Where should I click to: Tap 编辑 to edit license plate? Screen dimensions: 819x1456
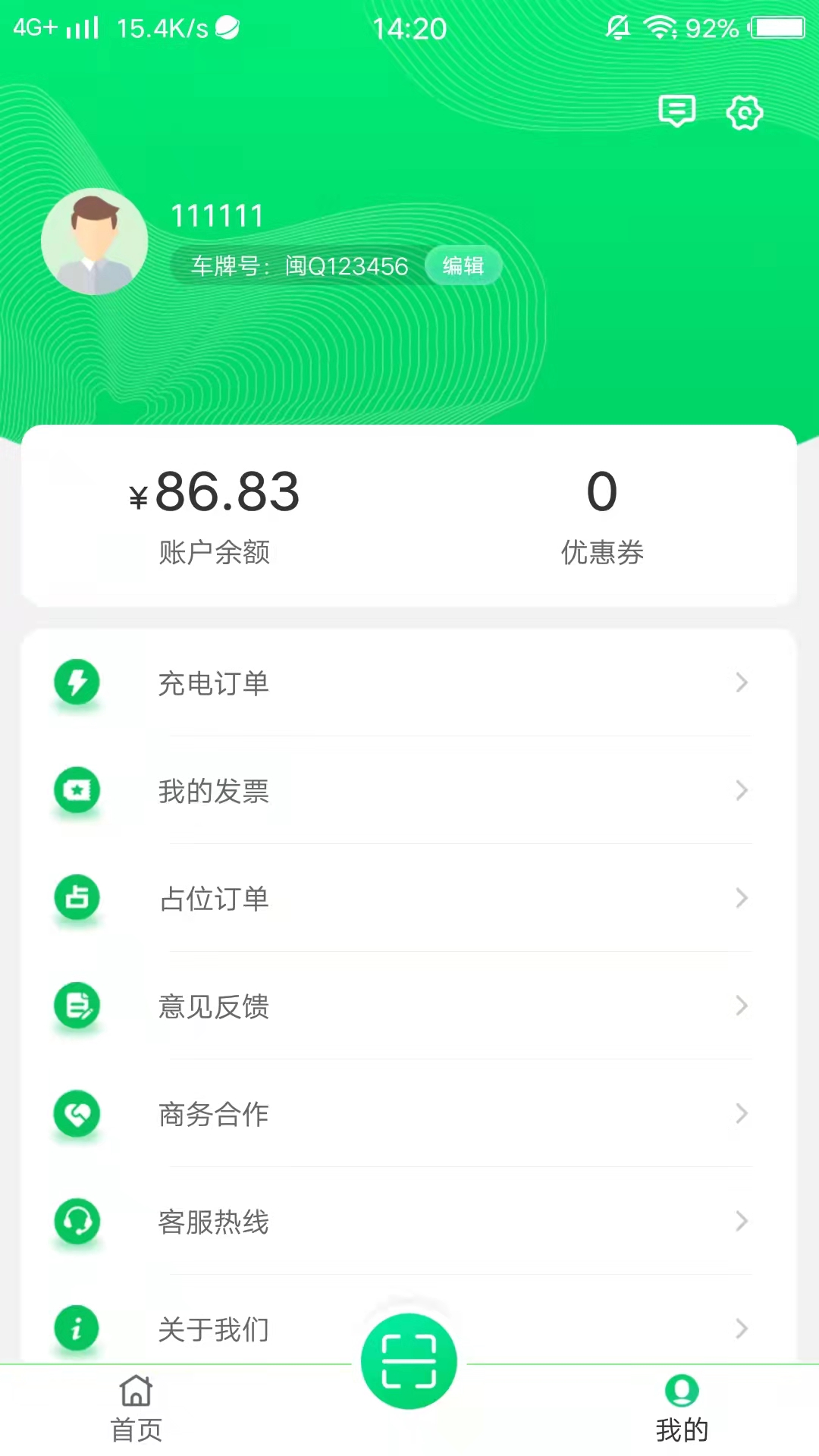point(463,265)
